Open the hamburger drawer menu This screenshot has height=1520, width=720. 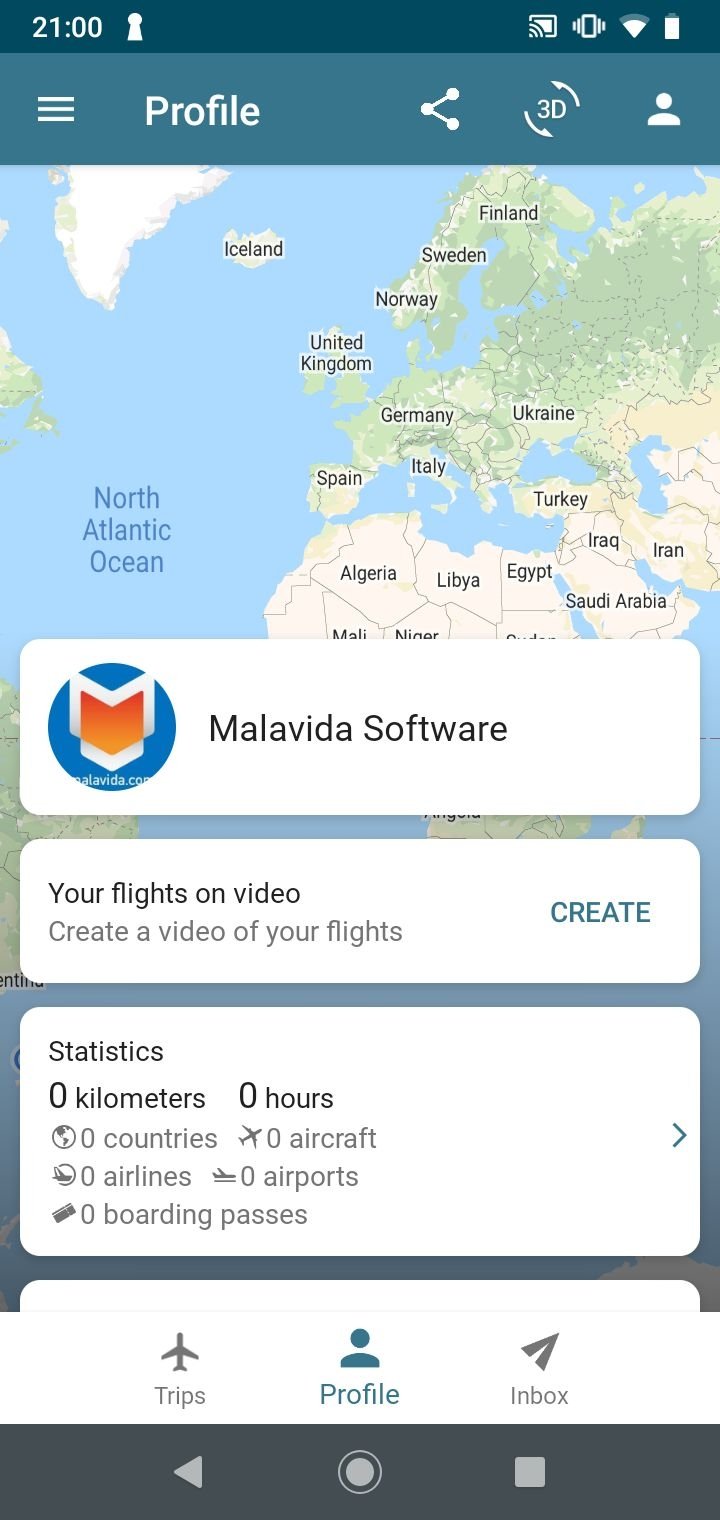[x=56, y=110]
